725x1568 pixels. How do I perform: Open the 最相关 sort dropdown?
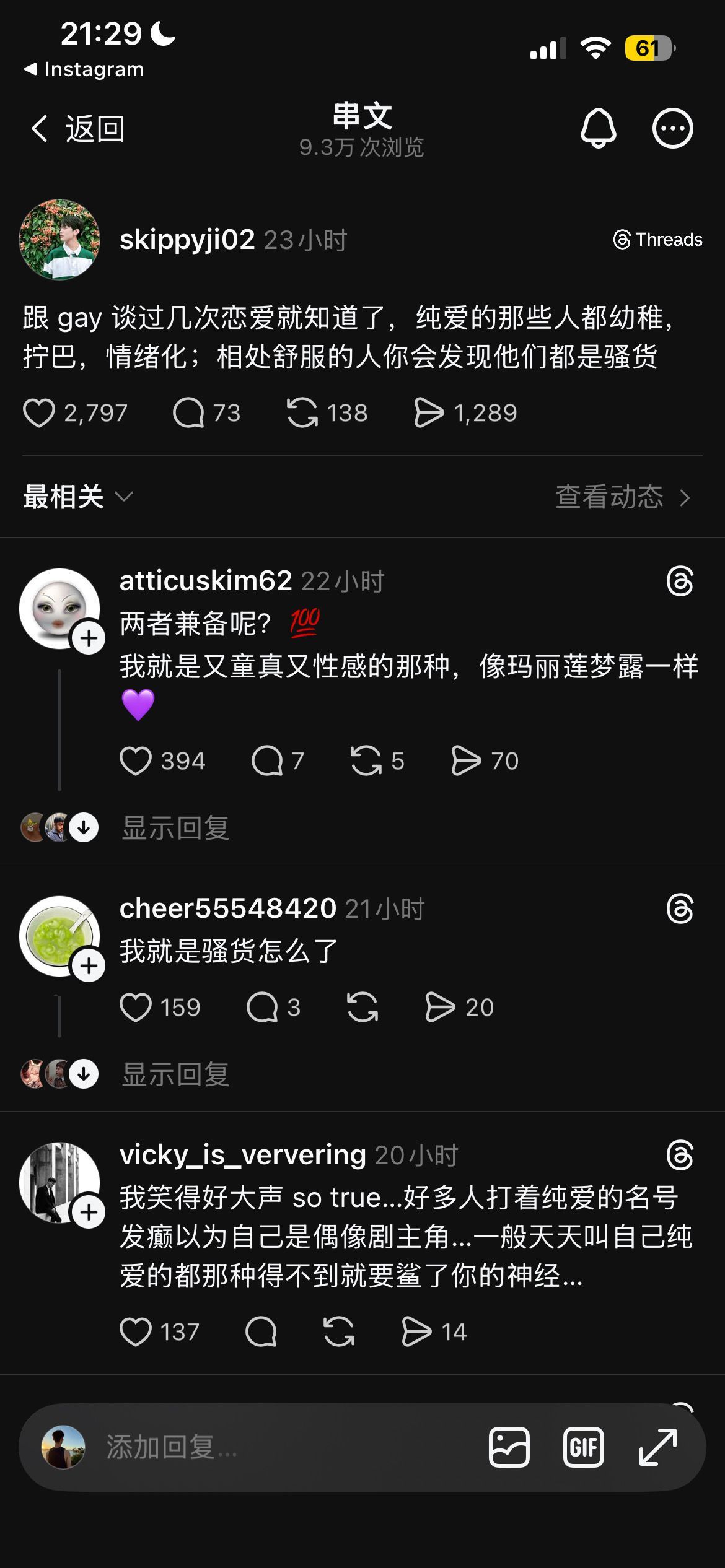pos(74,497)
